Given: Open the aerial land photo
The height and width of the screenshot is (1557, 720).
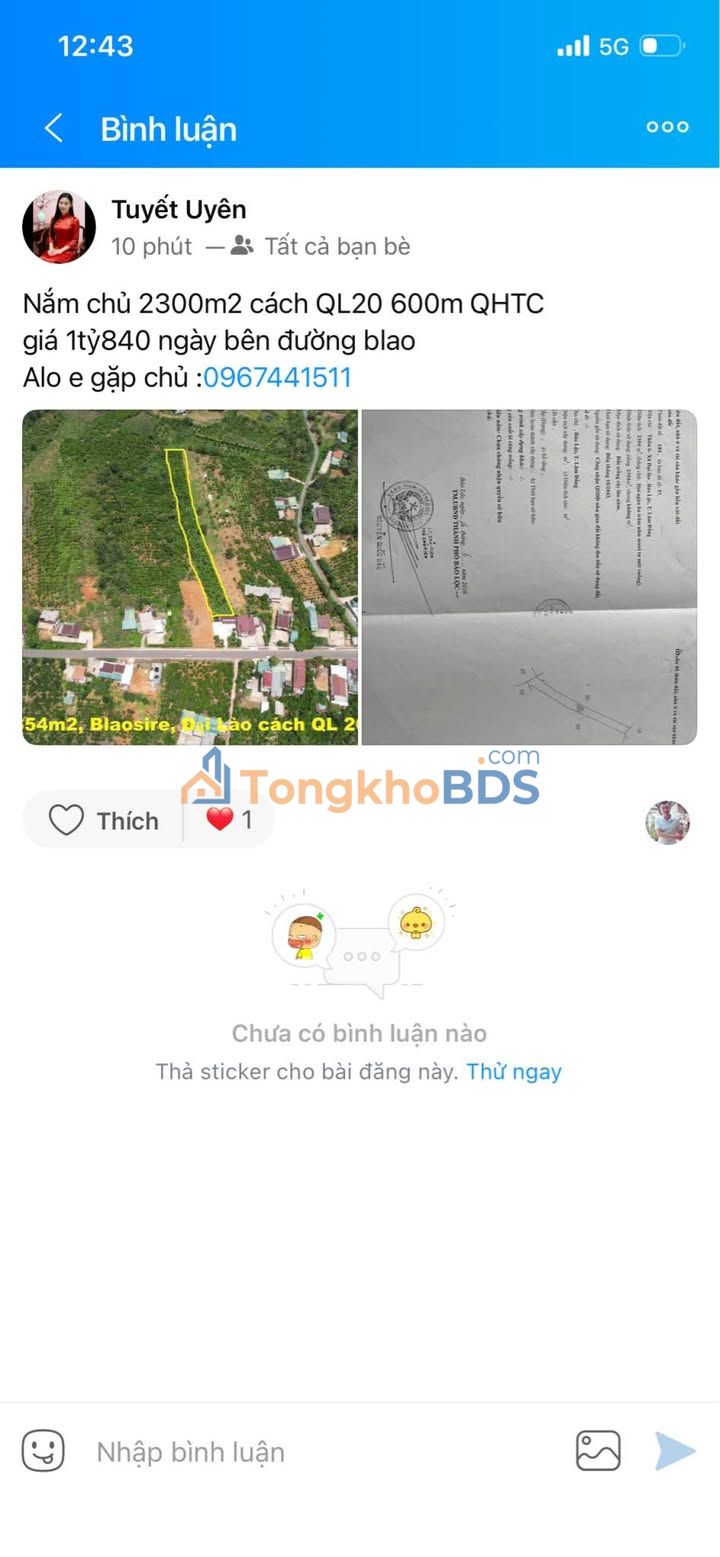Looking at the screenshot, I should (190, 577).
